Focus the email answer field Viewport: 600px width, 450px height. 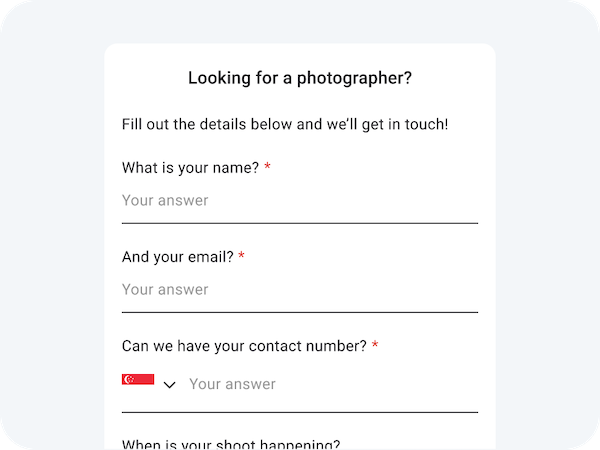pyautogui.click(x=299, y=290)
